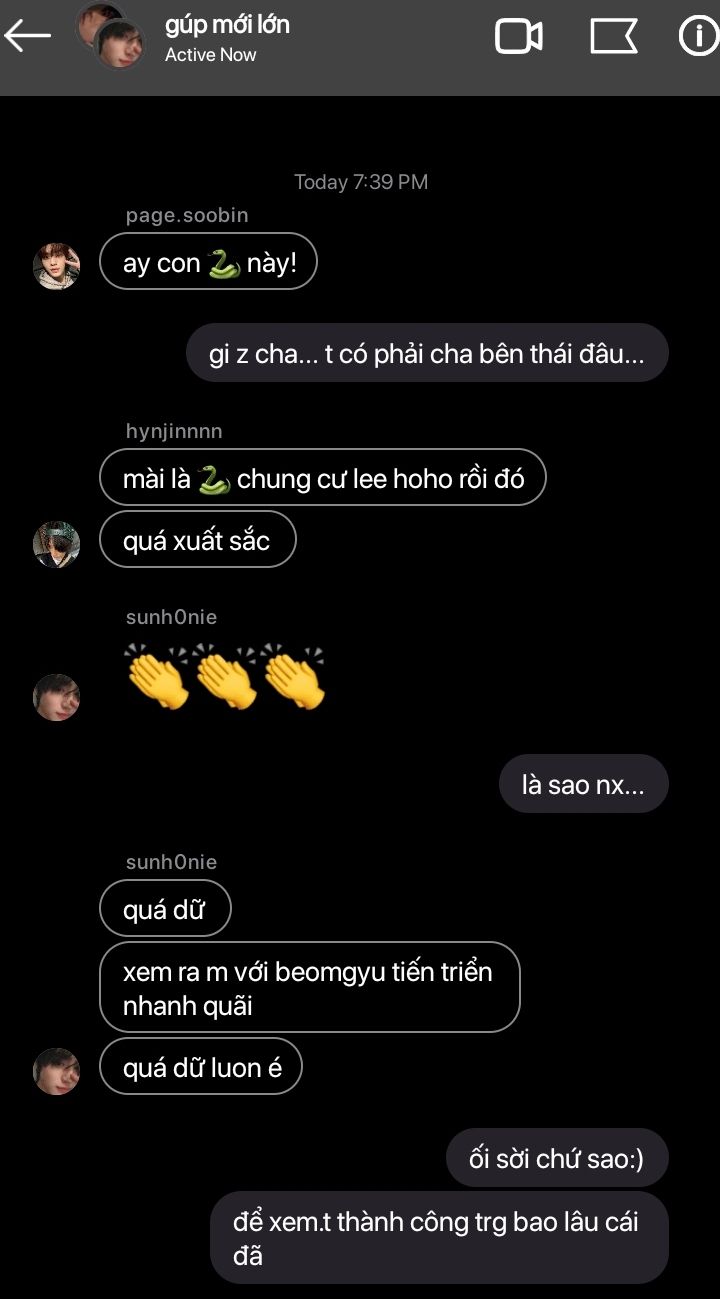View page.soobin's profile picture

[56, 266]
